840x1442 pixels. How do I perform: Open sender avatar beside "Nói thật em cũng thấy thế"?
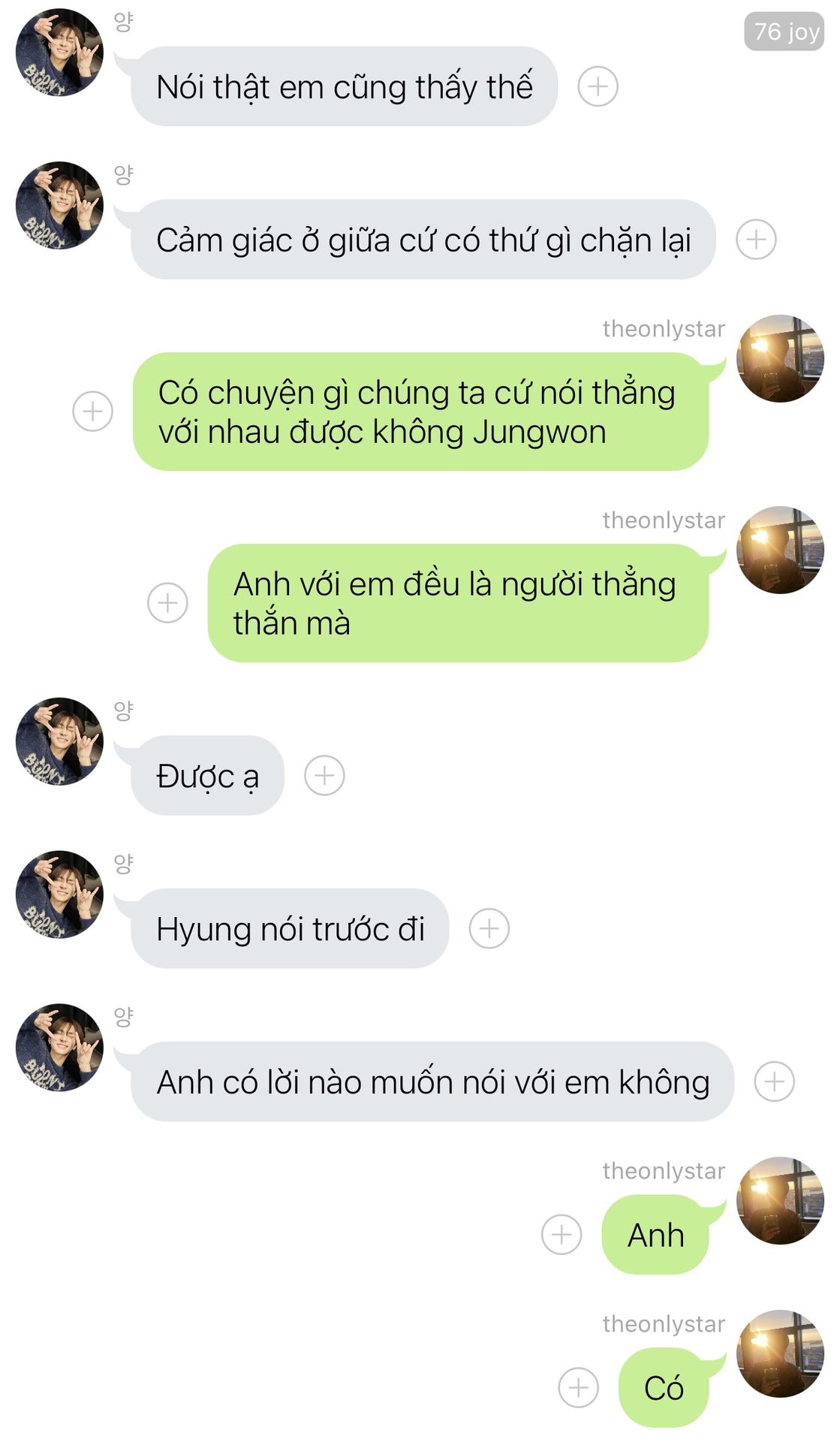pyautogui.click(x=59, y=53)
